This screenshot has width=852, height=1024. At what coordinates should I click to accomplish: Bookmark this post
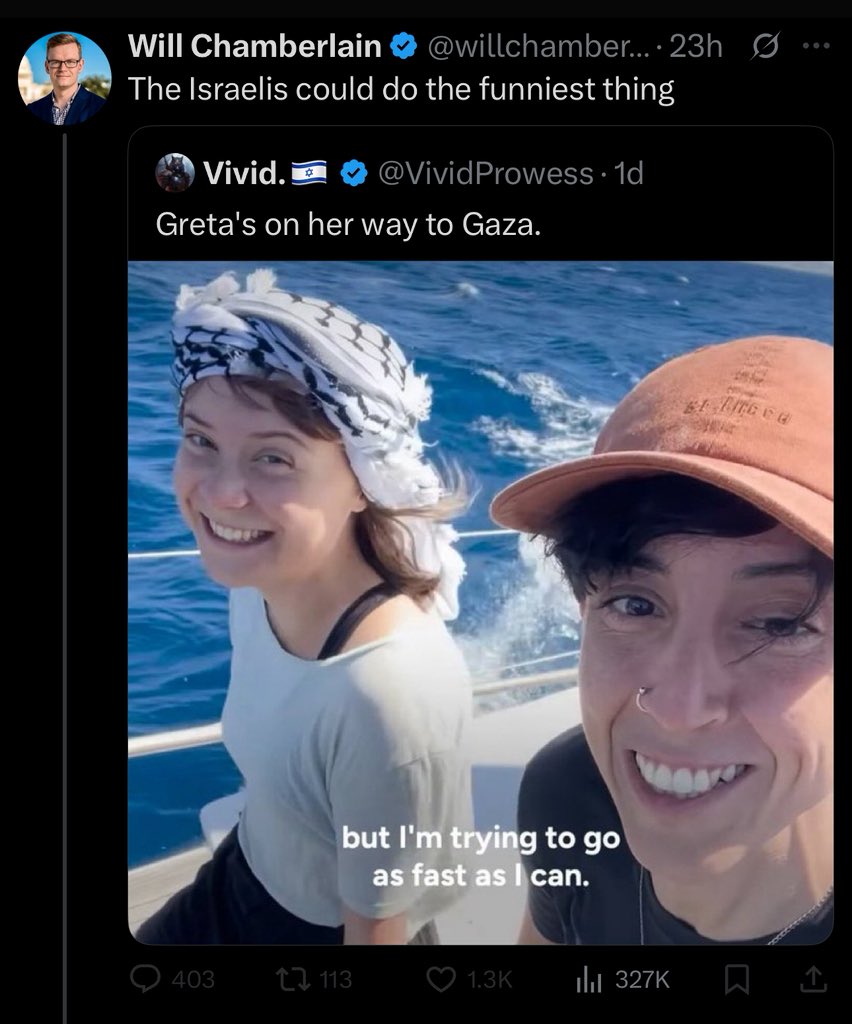738,979
